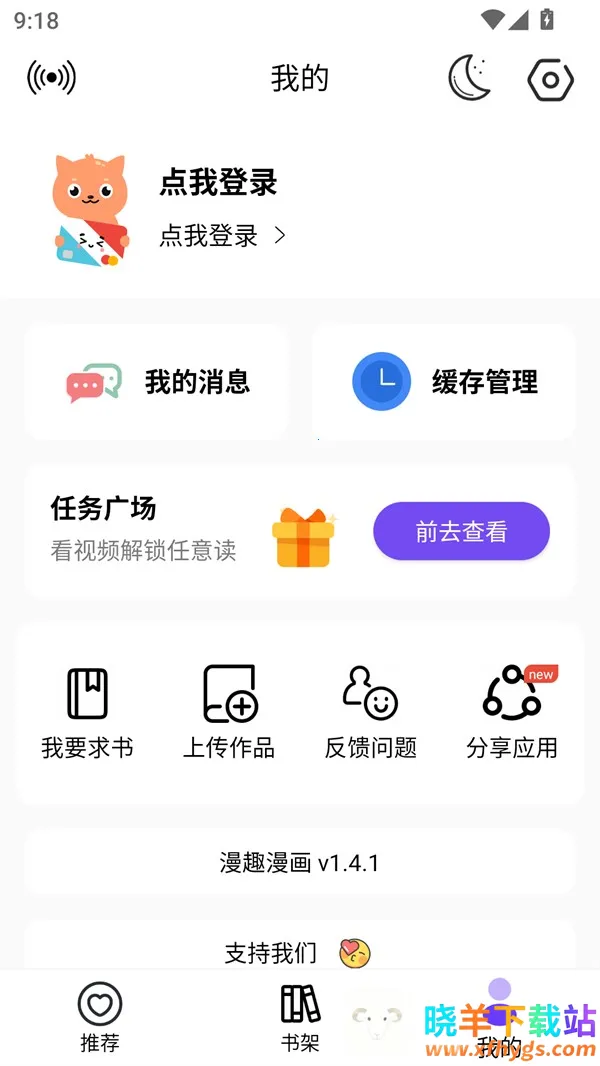
Task: Open 我的消息 messages card
Action: click(x=157, y=382)
